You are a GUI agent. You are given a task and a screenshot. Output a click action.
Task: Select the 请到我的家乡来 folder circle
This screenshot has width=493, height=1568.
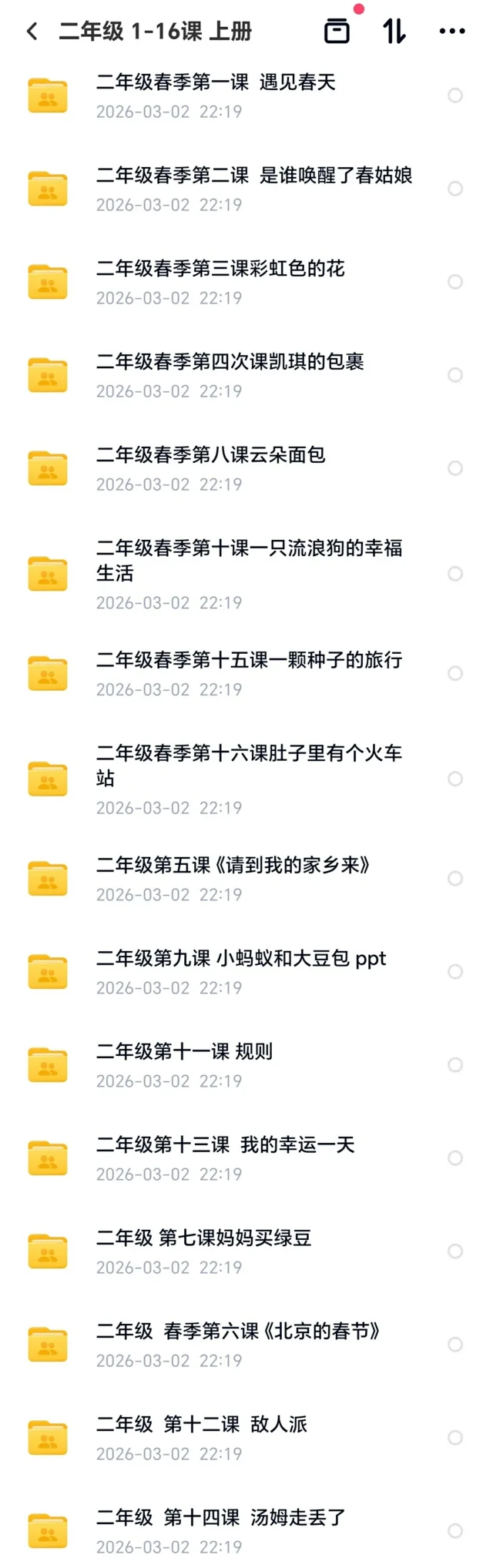455,879
